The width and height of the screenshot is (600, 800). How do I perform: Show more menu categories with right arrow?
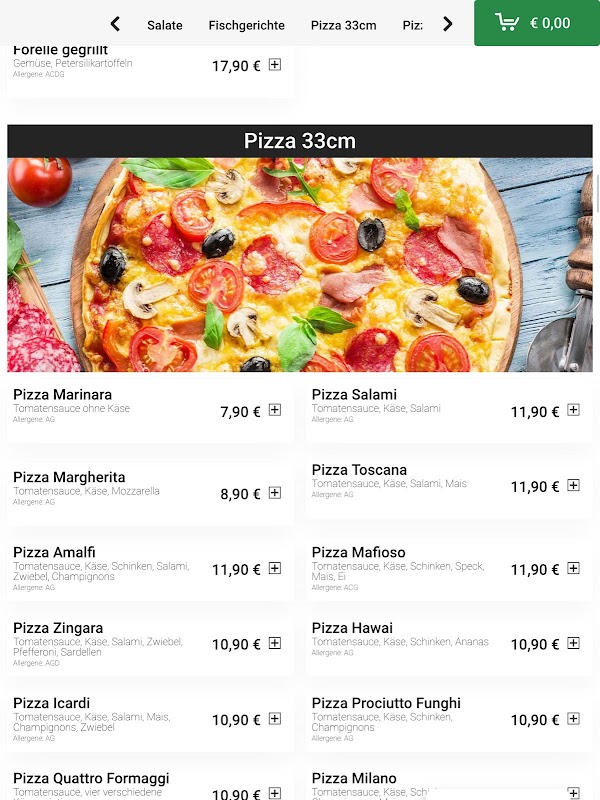447,24
